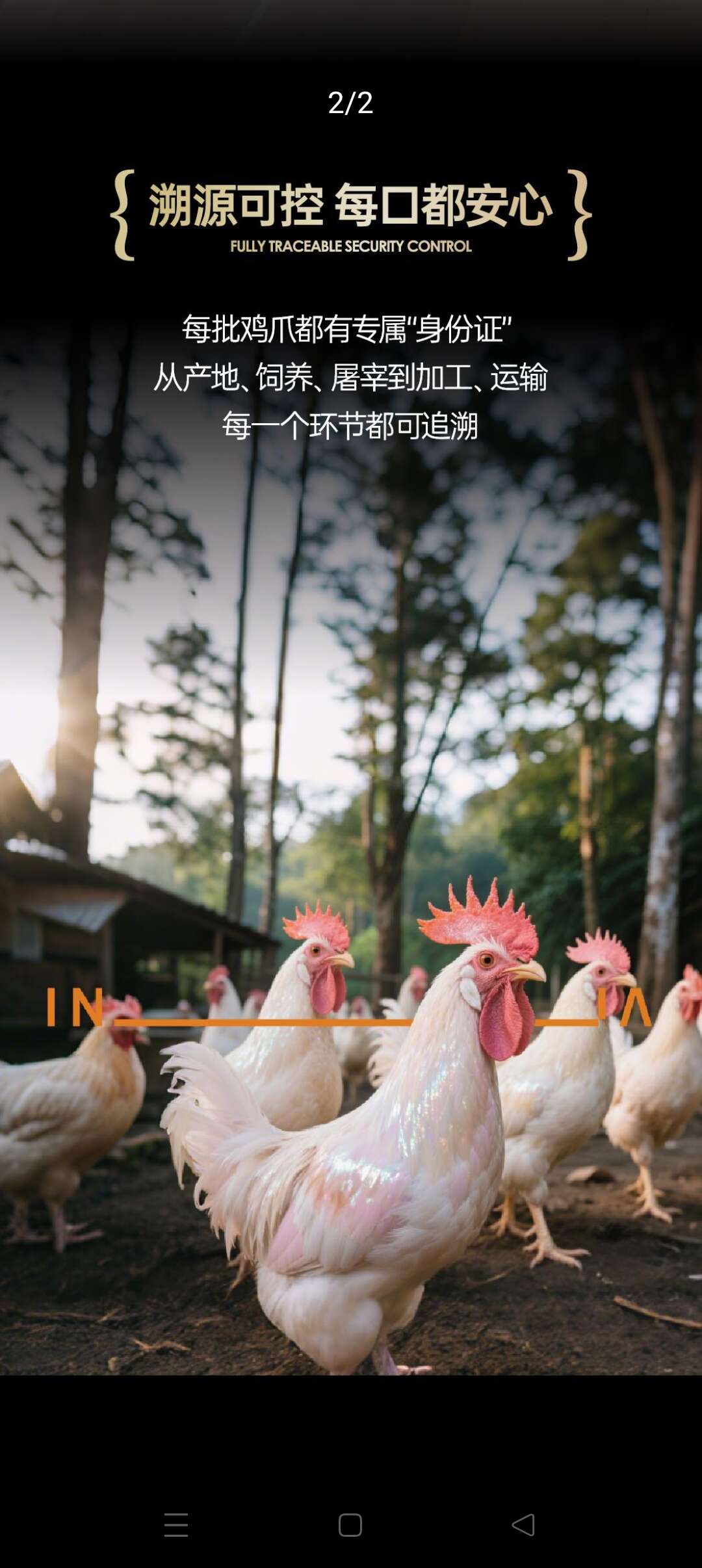Return to the home screen

click(350, 1524)
